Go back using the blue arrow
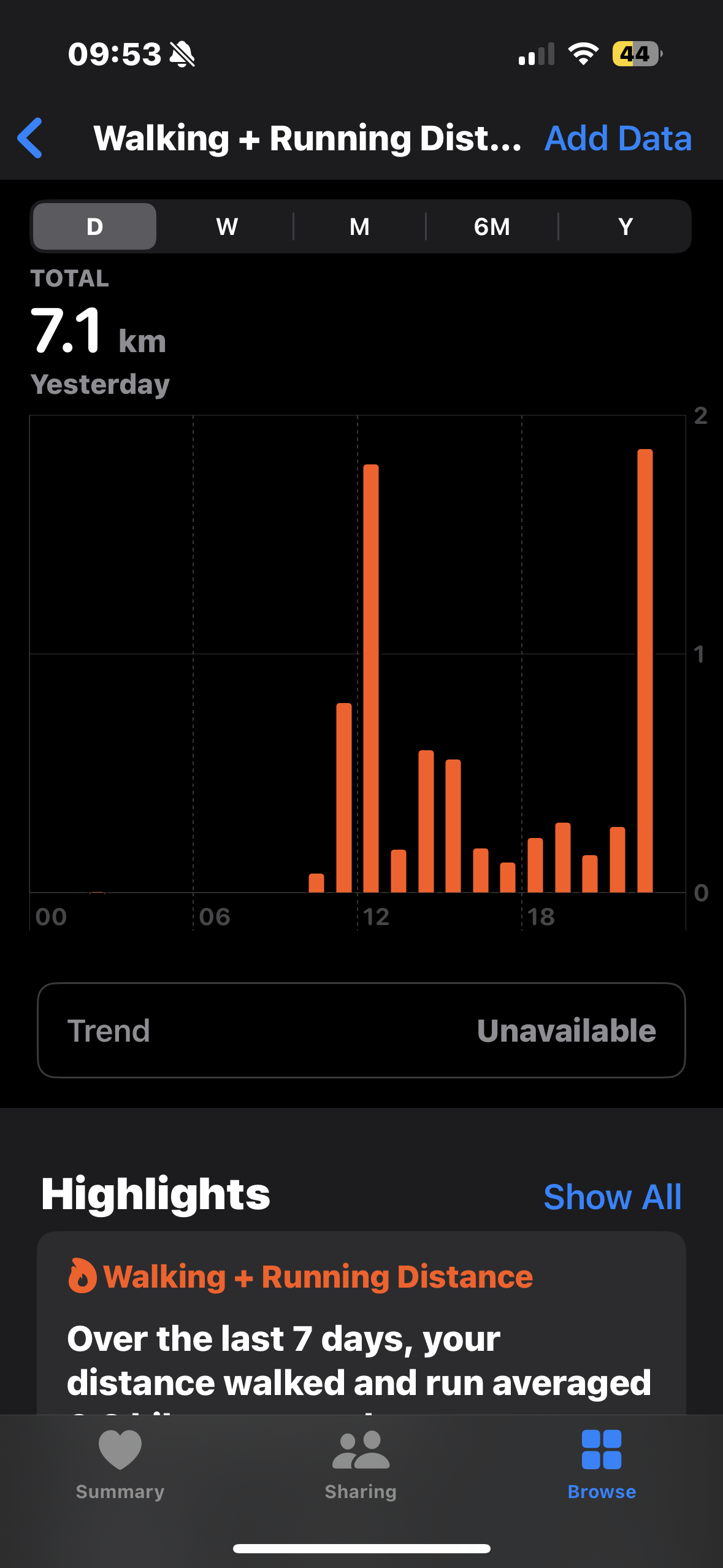This screenshot has width=723, height=1568. click(30, 138)
